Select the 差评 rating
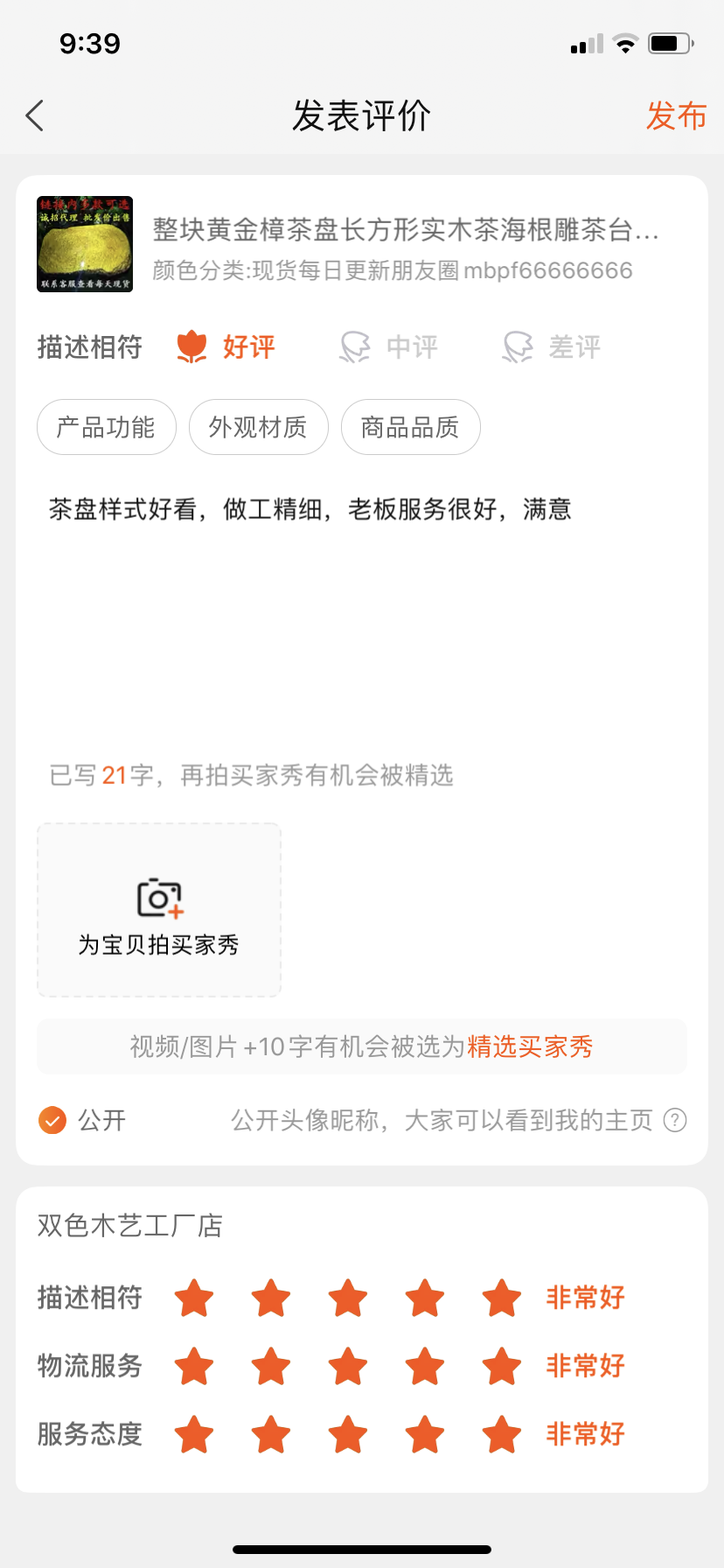The height and width of the screenshot is (1568, 724). coord(551,347)
